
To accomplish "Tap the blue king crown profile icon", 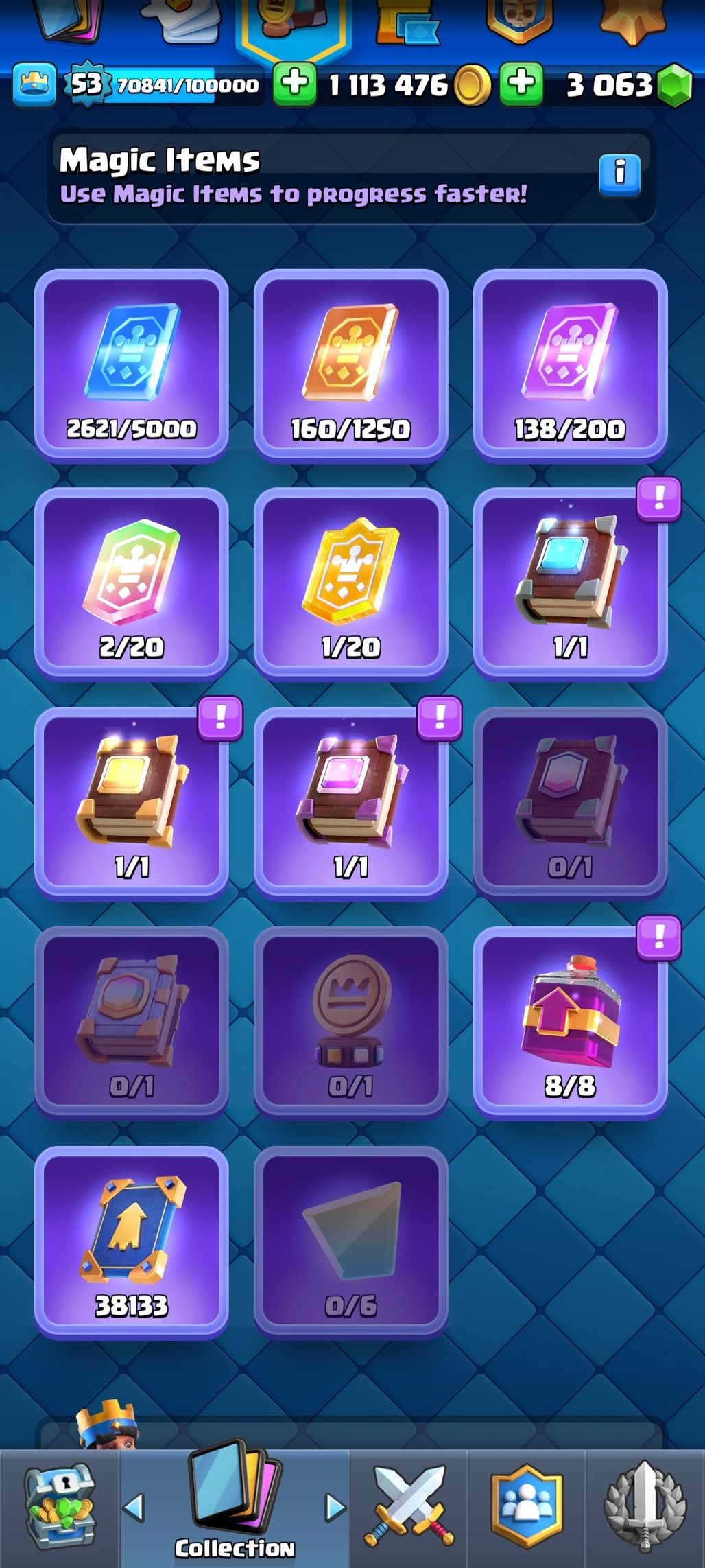I will click(x=34, y=84).
